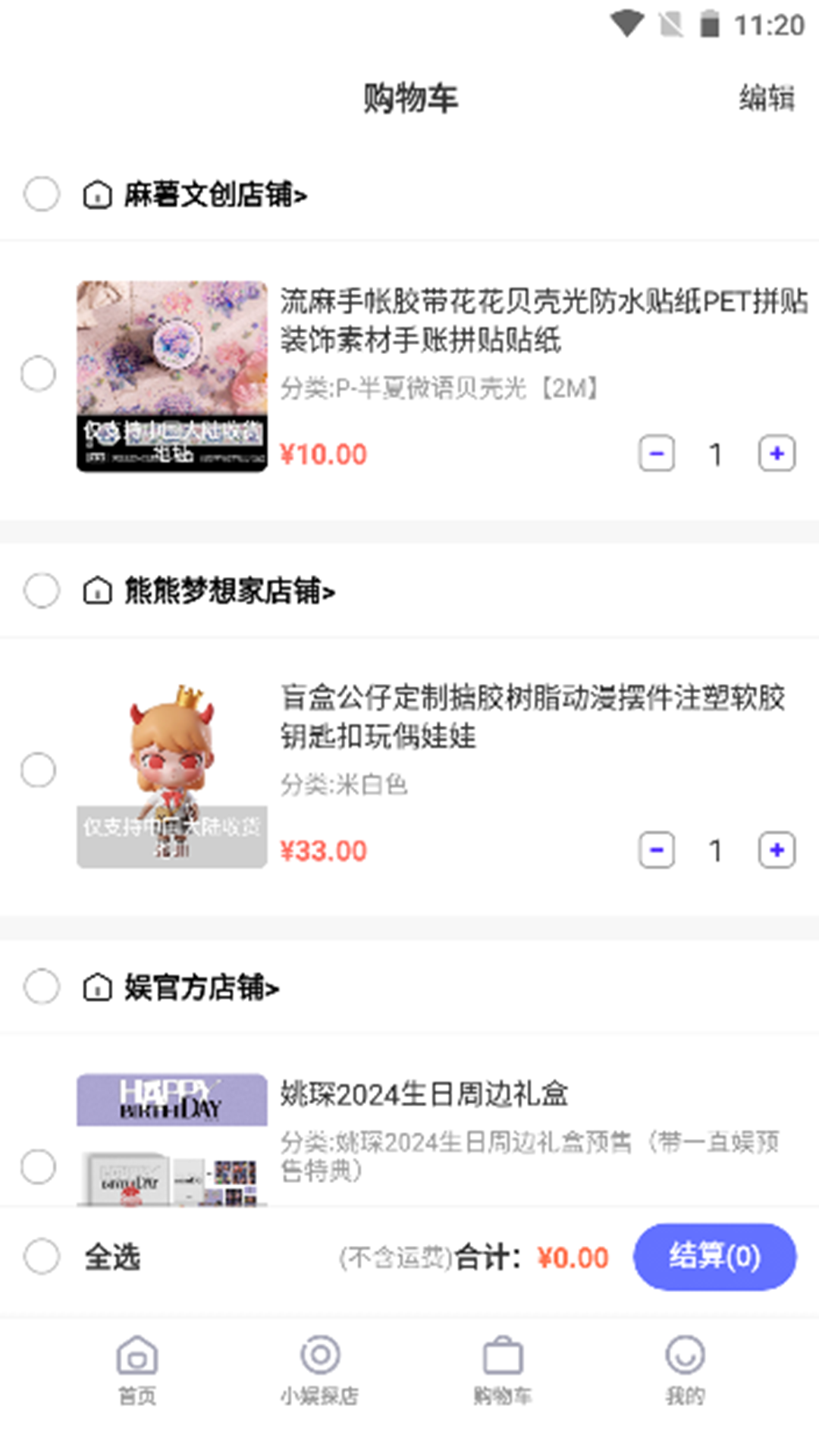Select all items in 熊熊梦想家店铺
This screenshot has height=1456, width=819.
41,590
